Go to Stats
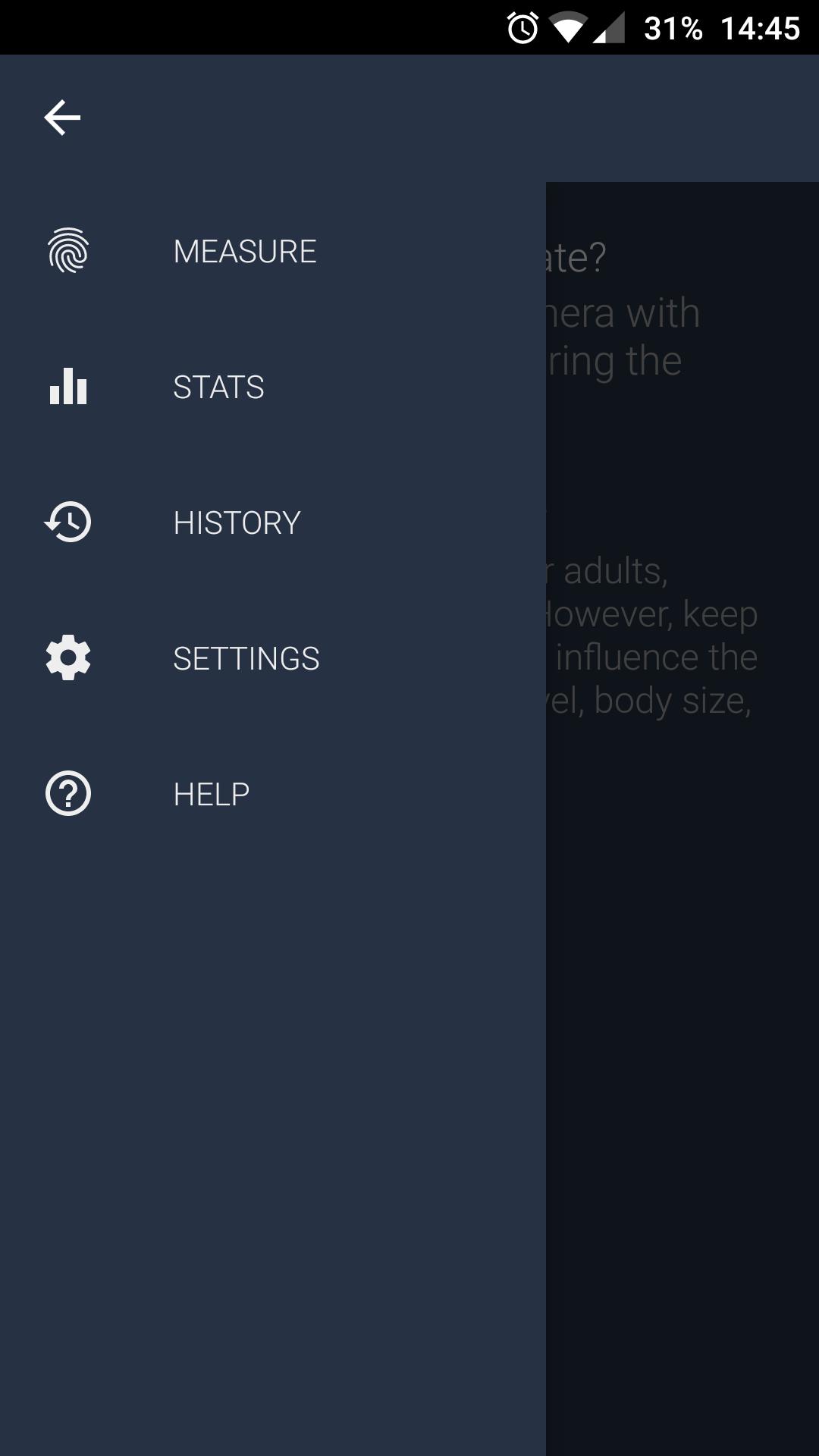This screenshot has width=819, height=1456. click(x=273, y=387)
